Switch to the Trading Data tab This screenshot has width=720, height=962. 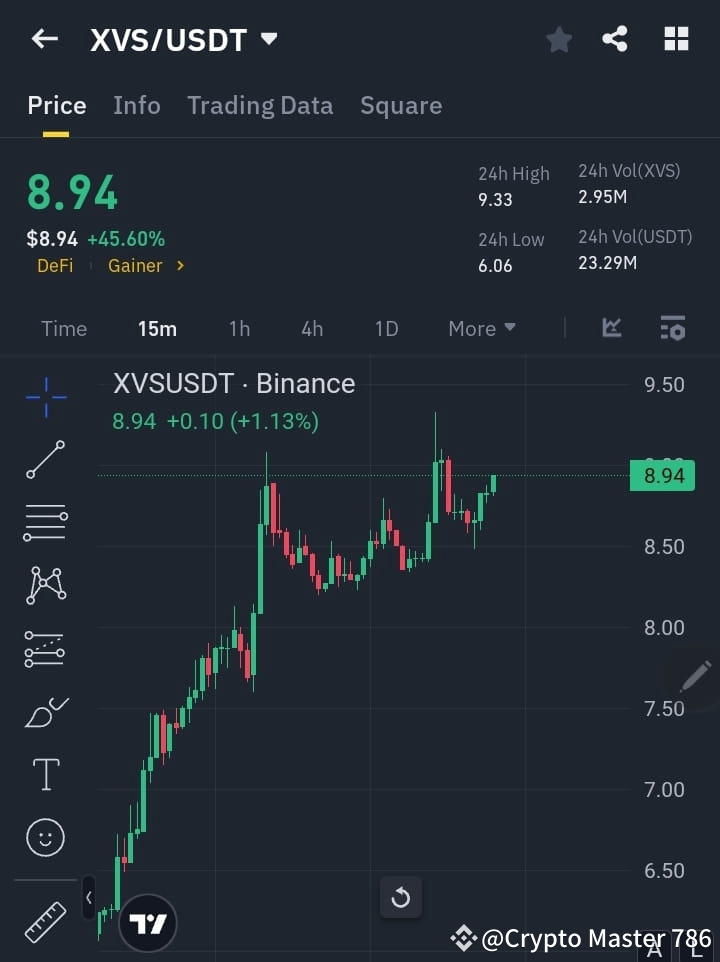260,105
